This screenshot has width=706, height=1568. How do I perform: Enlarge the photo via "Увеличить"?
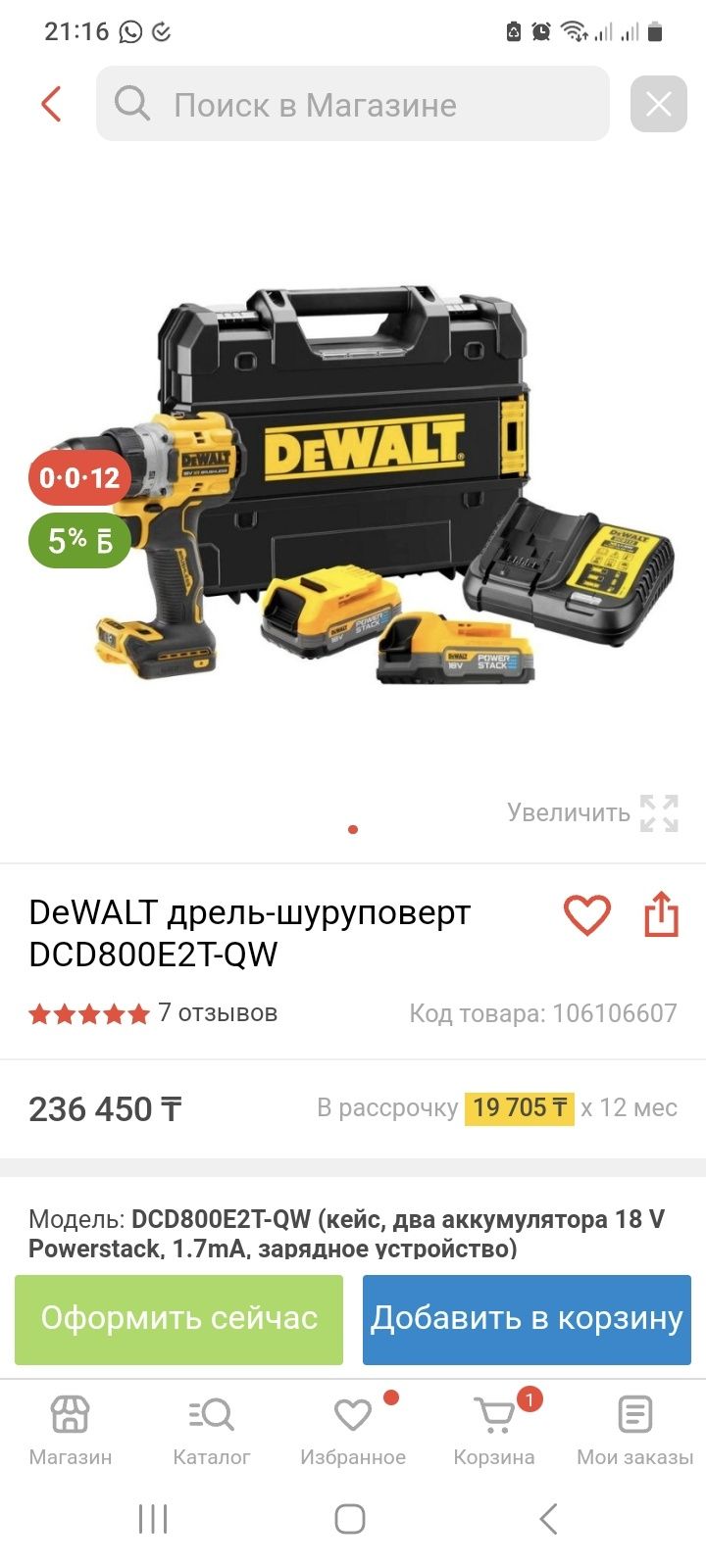592,812
